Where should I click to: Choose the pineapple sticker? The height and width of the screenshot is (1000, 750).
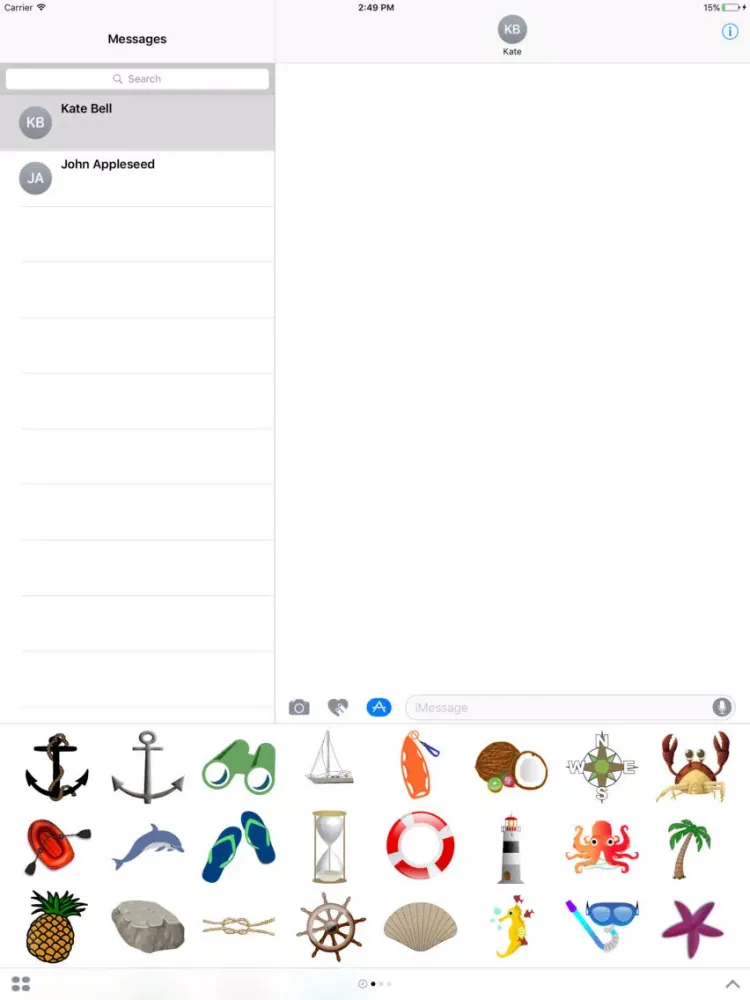pyautogui.click(x=56, y=927)
